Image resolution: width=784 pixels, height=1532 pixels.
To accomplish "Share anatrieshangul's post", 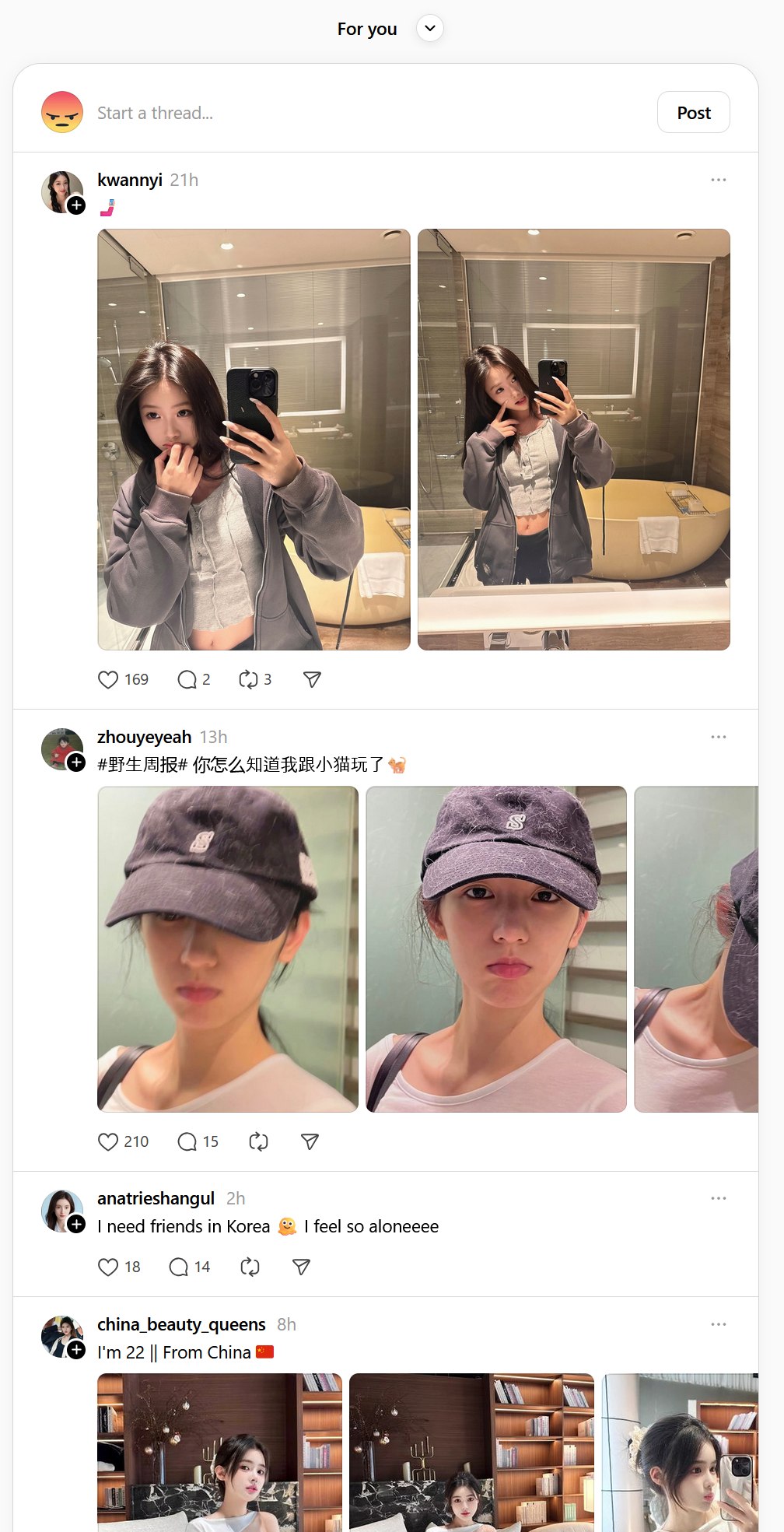I will pyautogui.click(x=302, y=1267).
